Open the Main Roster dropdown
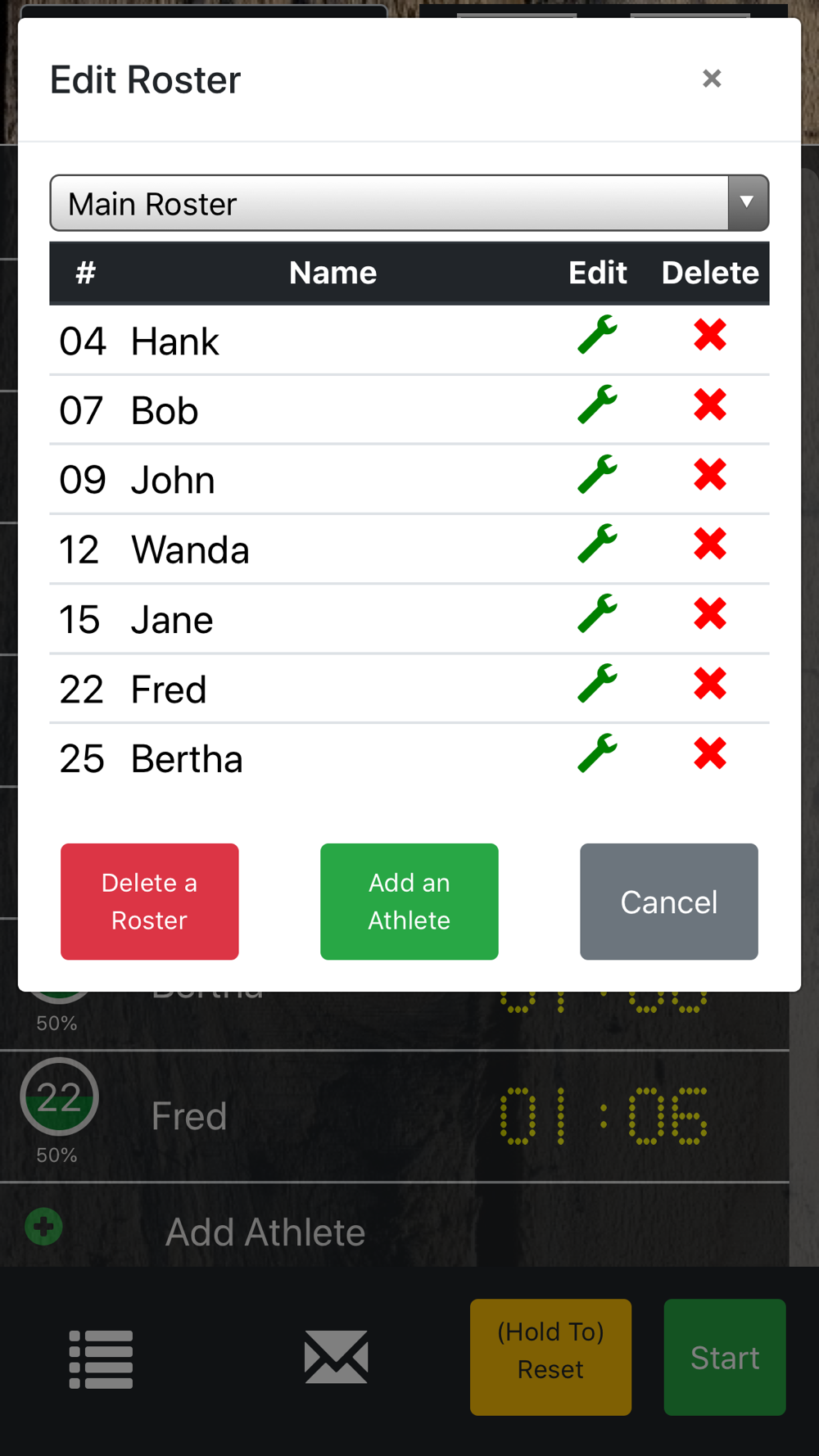 coord(409,203)
